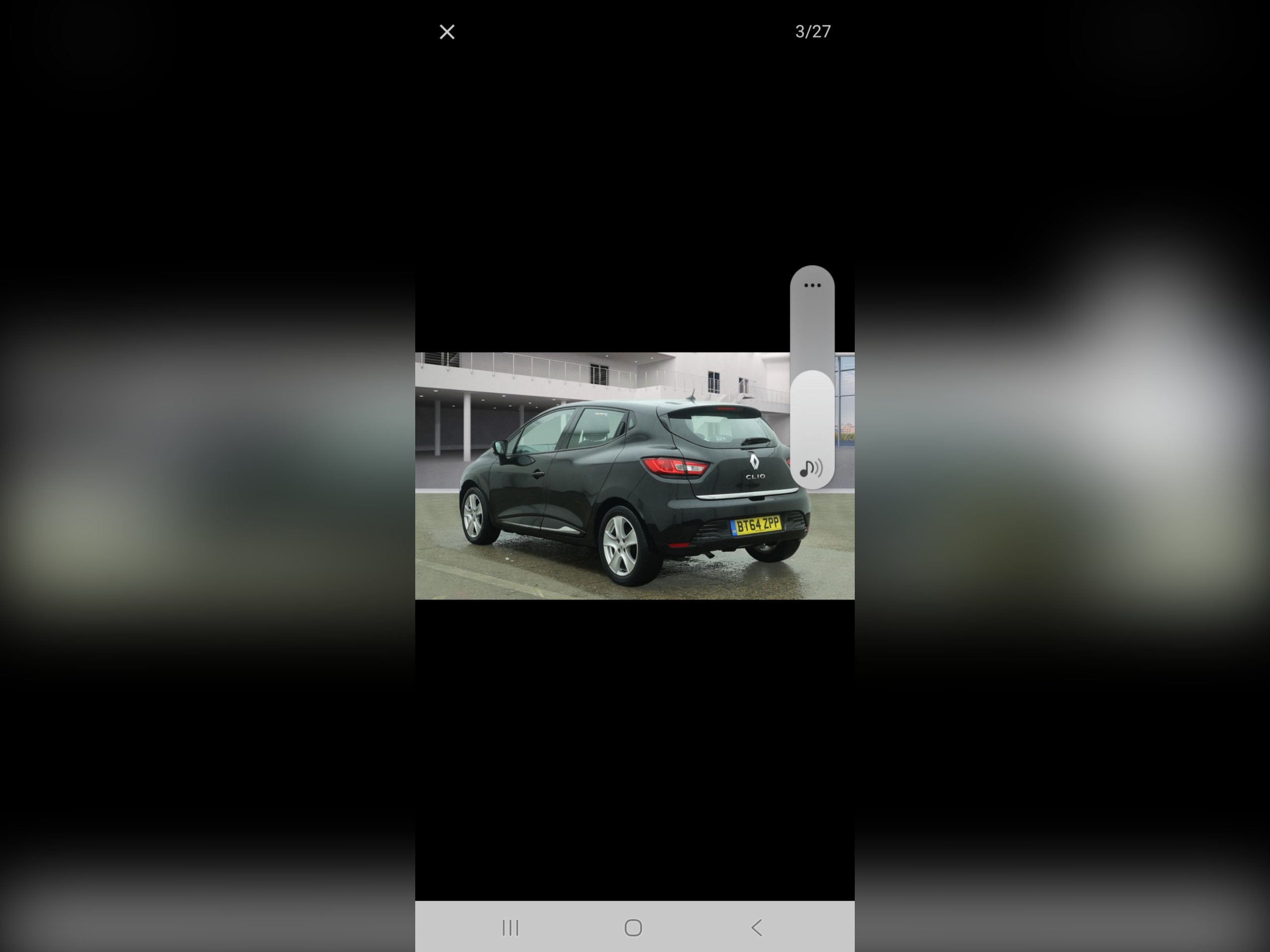Go to the home screen
The width and height of the screenshot is (1270, 952).
point(634,927)
